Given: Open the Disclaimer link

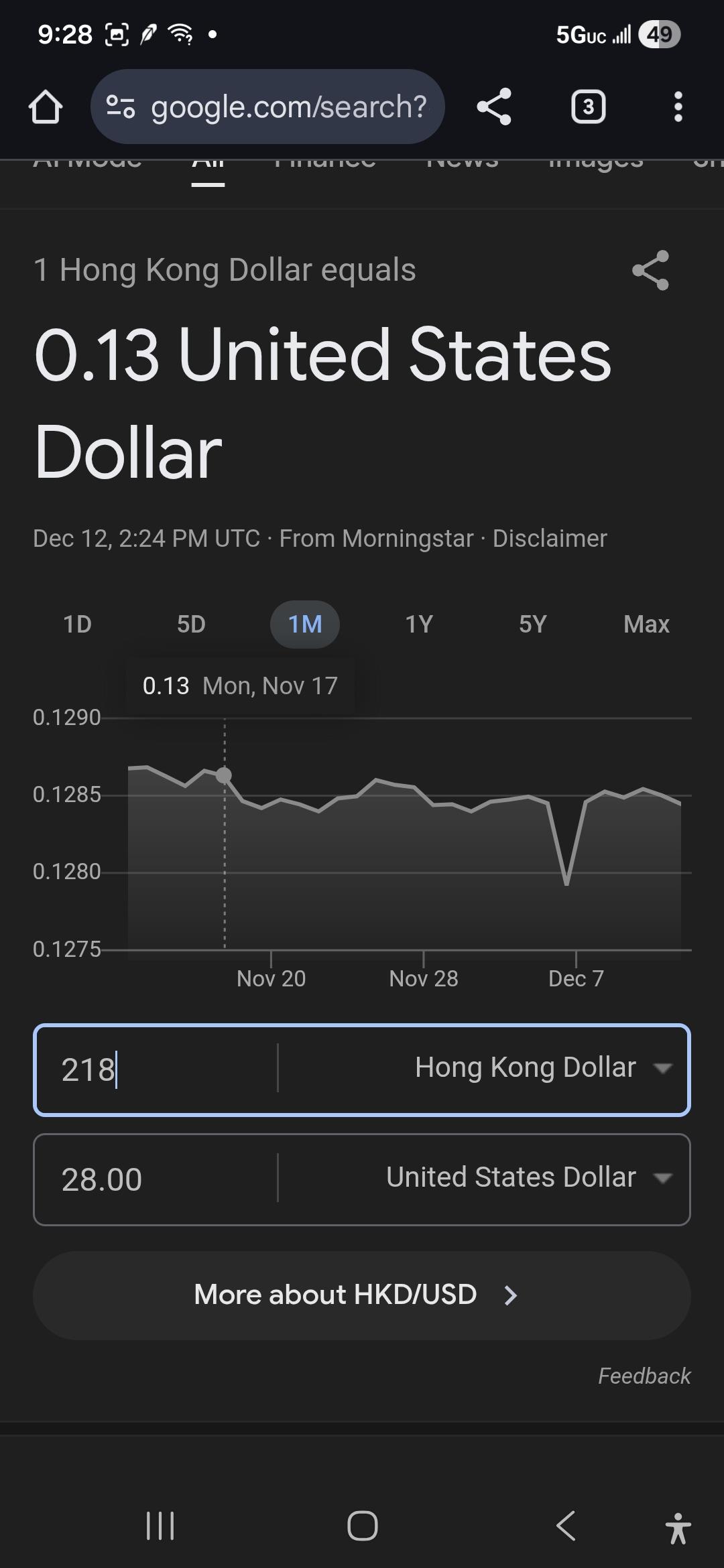Looking at the screenshot, I should 550,539.
